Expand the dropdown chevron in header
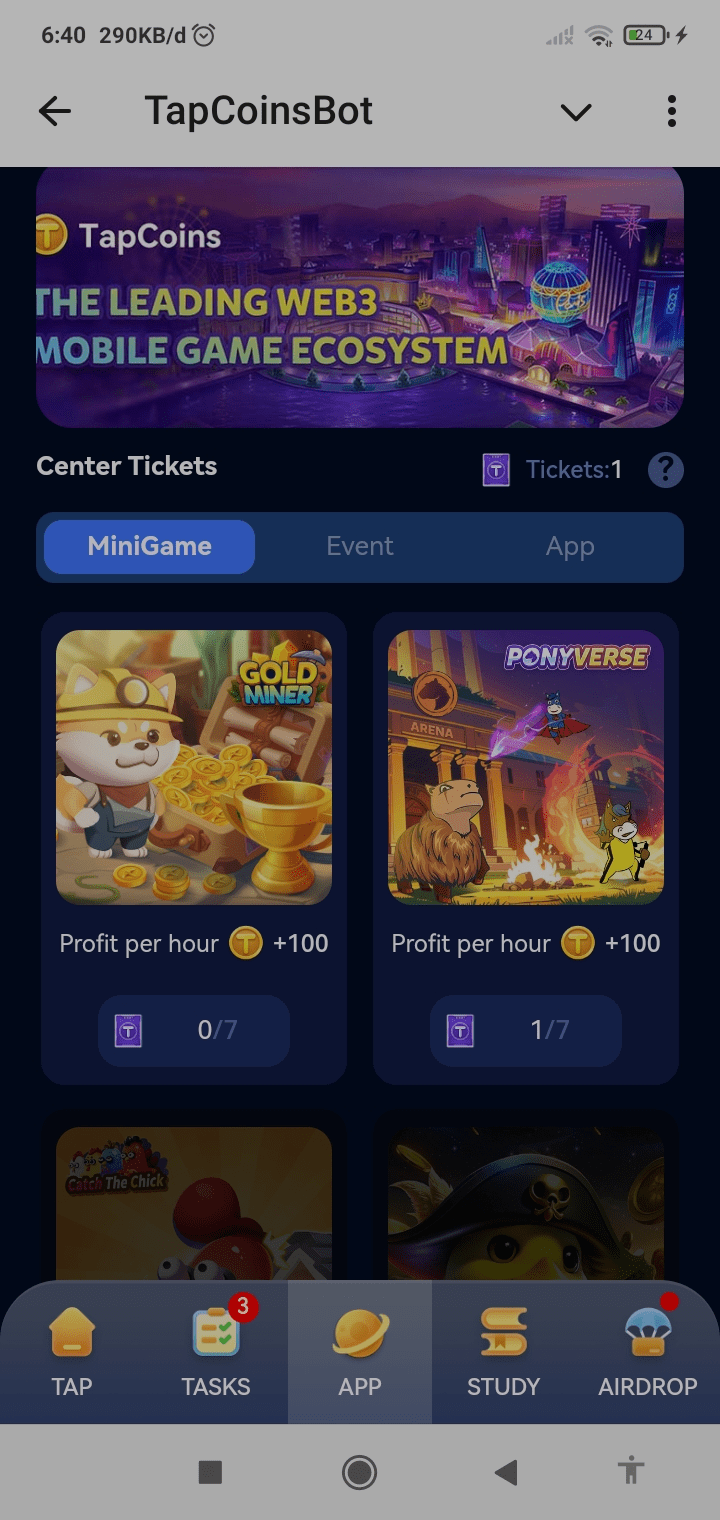The width and height of the screenshot is (720, 1520). [576, 112]
